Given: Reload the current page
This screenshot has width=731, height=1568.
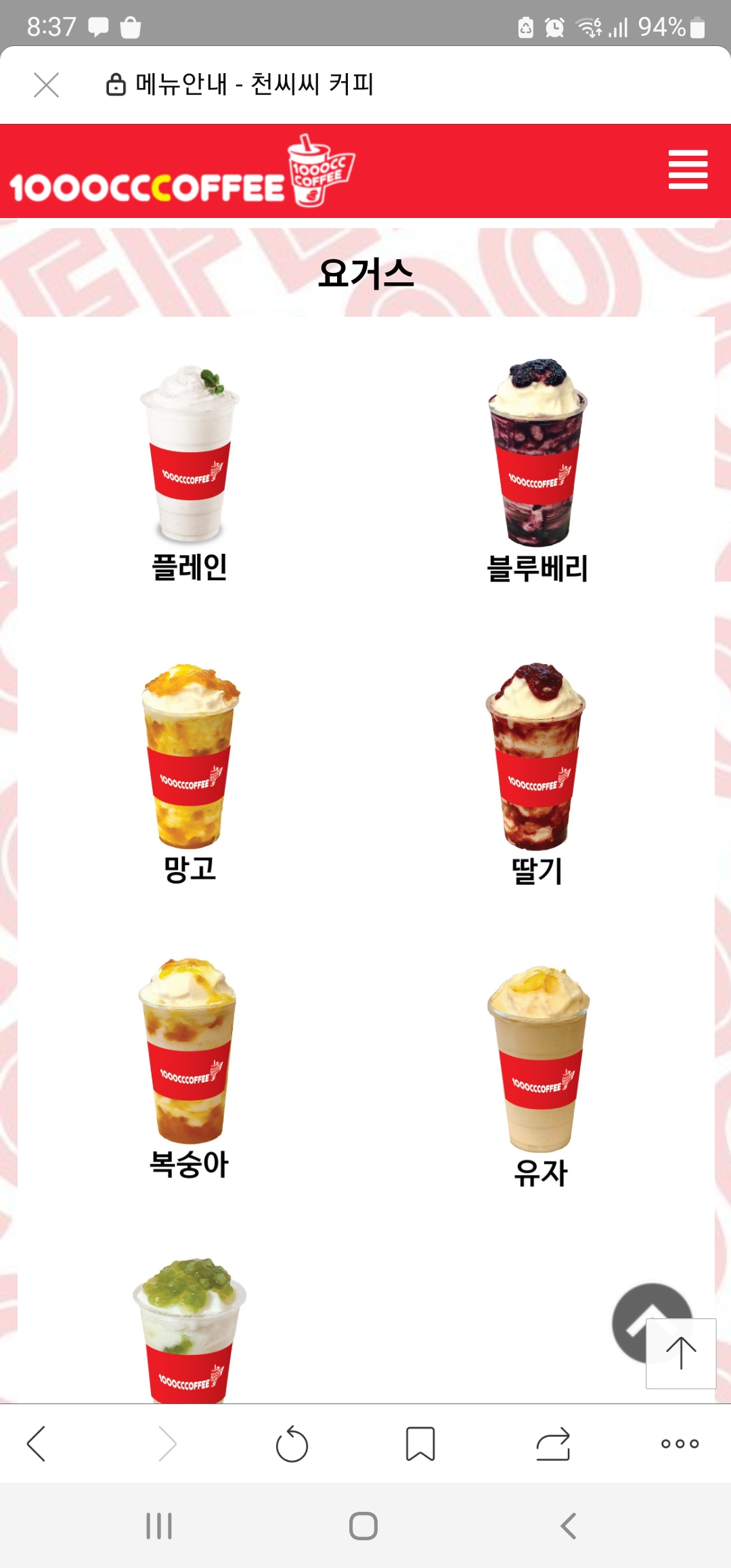Looking at the screenshot, I should (x=292, y=1443).
